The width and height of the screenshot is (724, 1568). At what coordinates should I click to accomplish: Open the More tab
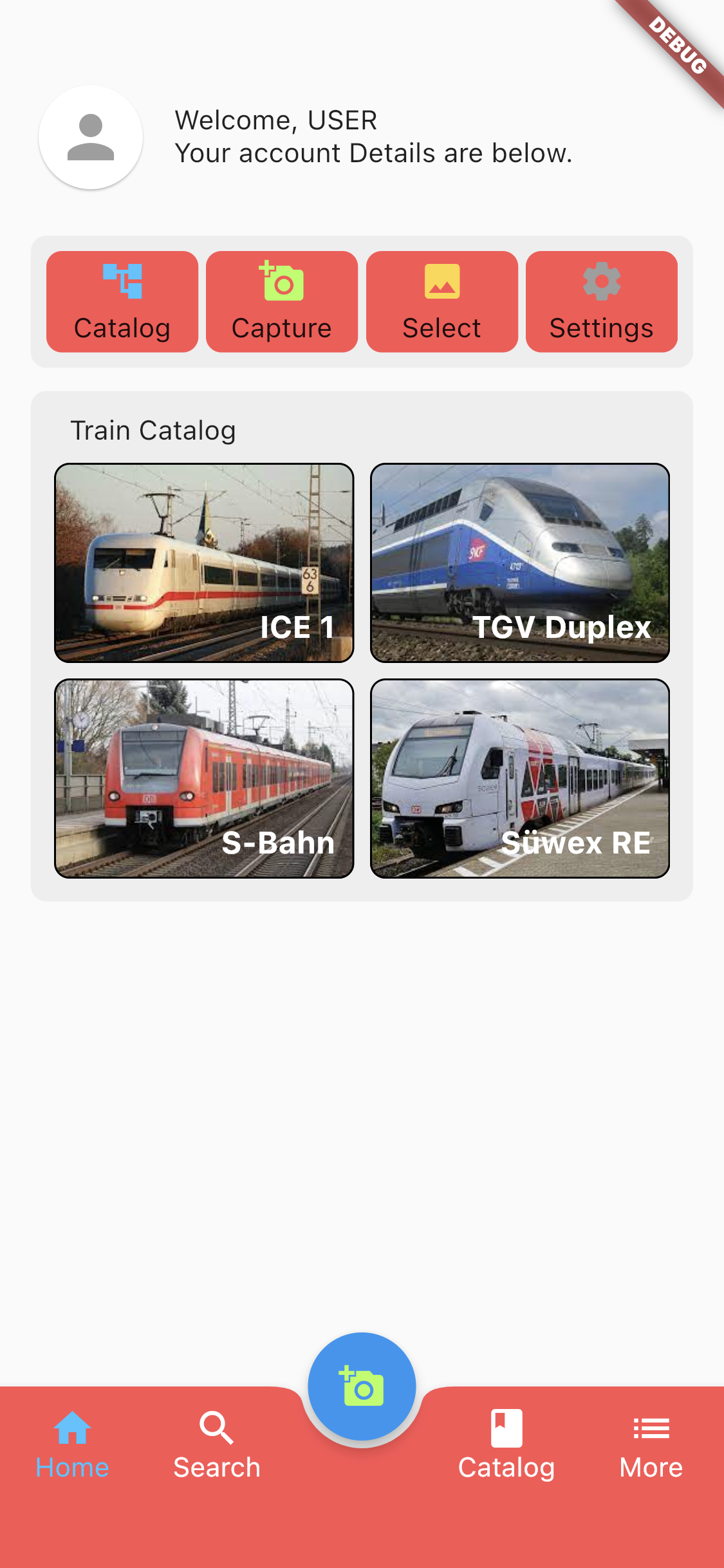651,1444
